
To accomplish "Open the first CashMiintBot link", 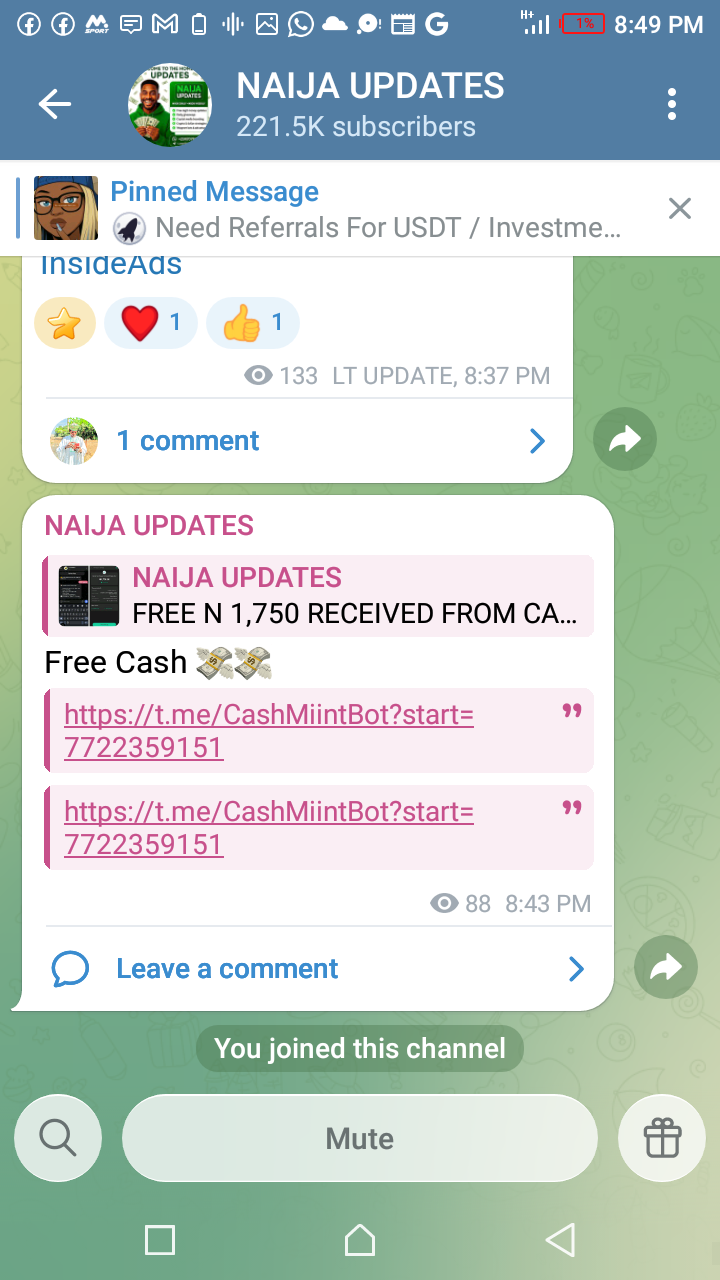I will click(268, 731).
